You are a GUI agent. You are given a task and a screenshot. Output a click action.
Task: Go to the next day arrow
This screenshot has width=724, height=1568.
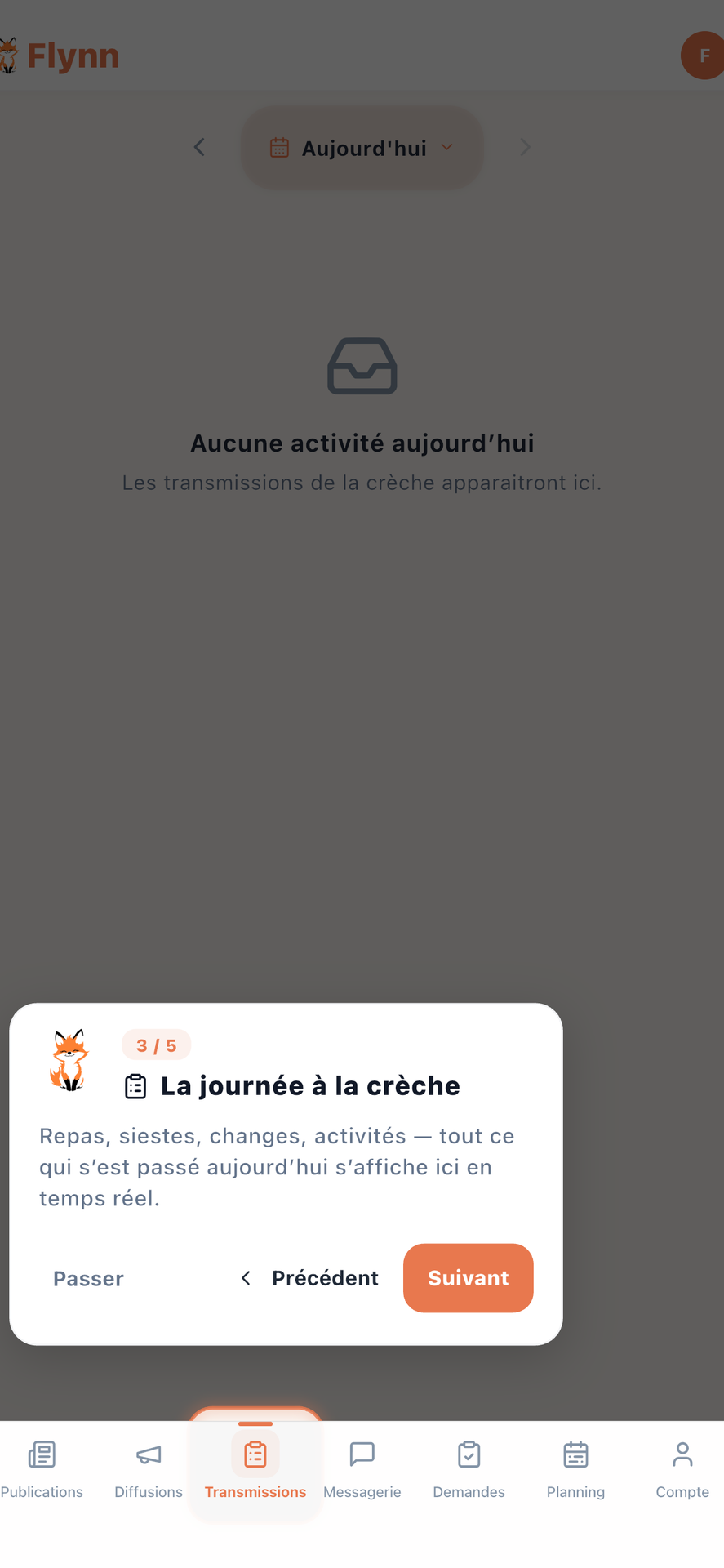click(x=525, y=147)
